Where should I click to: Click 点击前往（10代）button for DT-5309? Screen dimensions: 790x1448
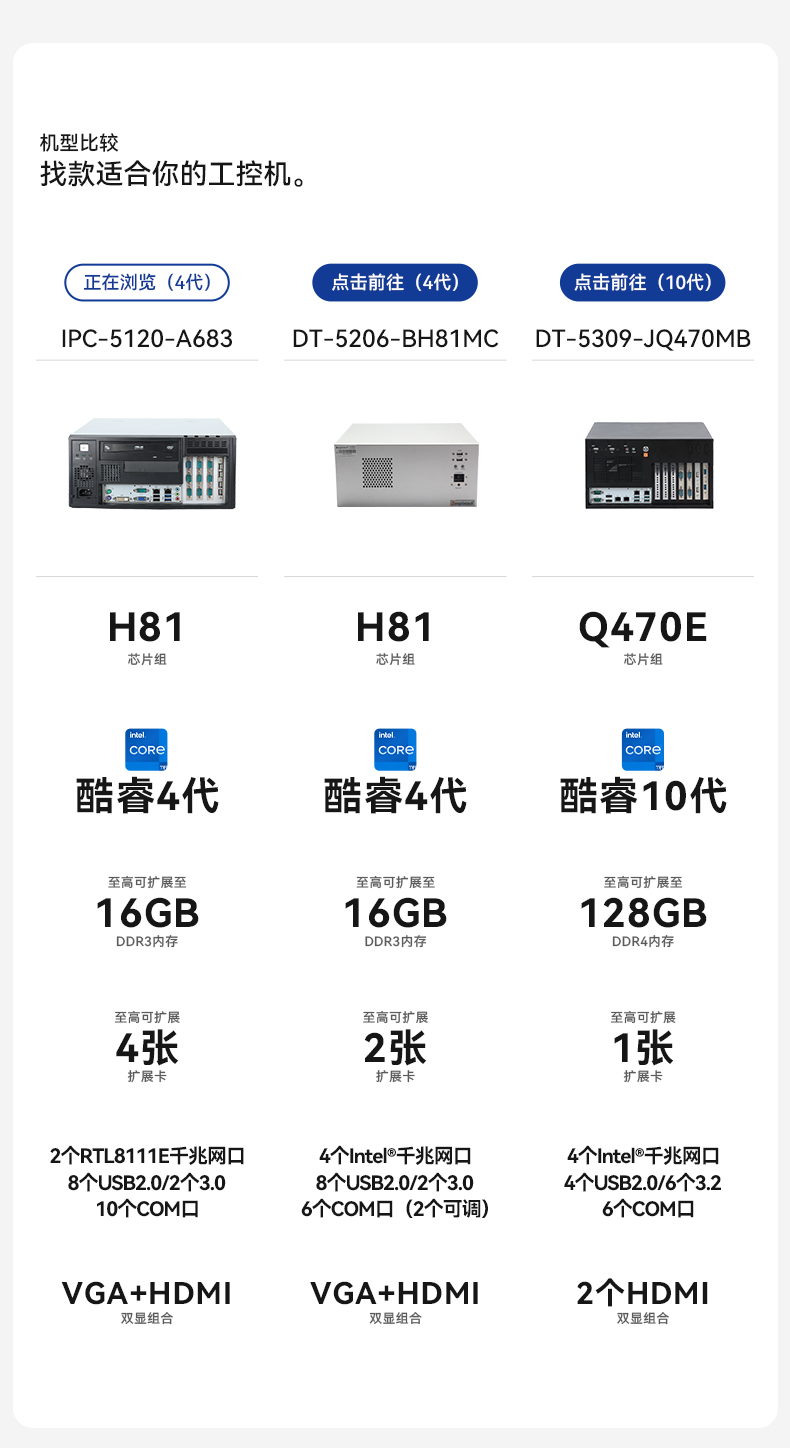point(642,282)
